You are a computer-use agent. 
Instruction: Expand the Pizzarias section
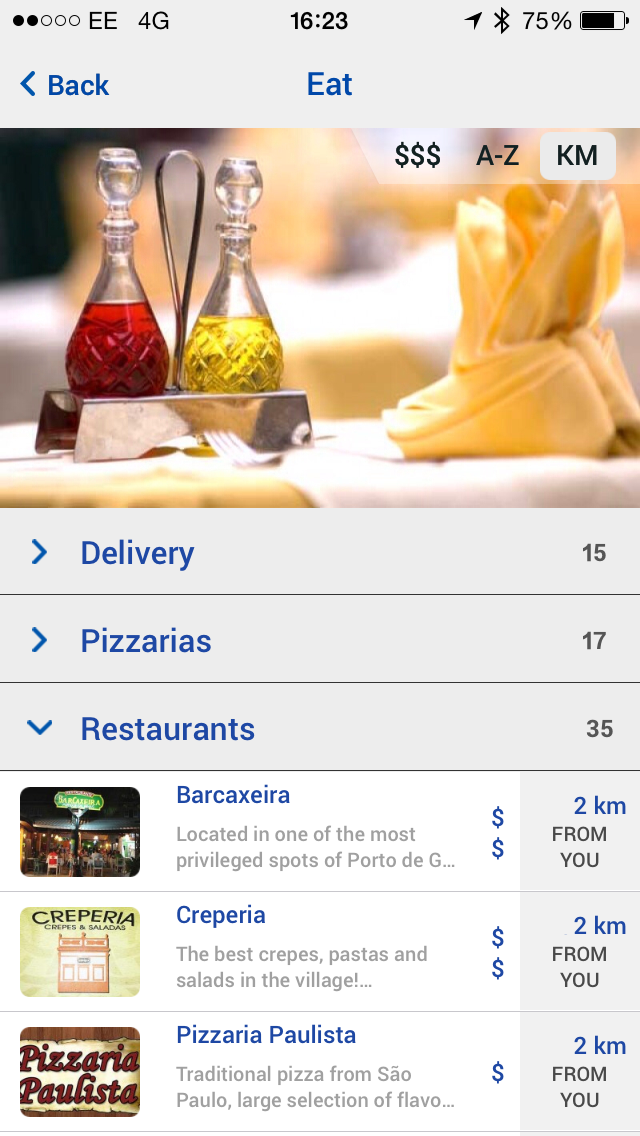click(146, 641)
